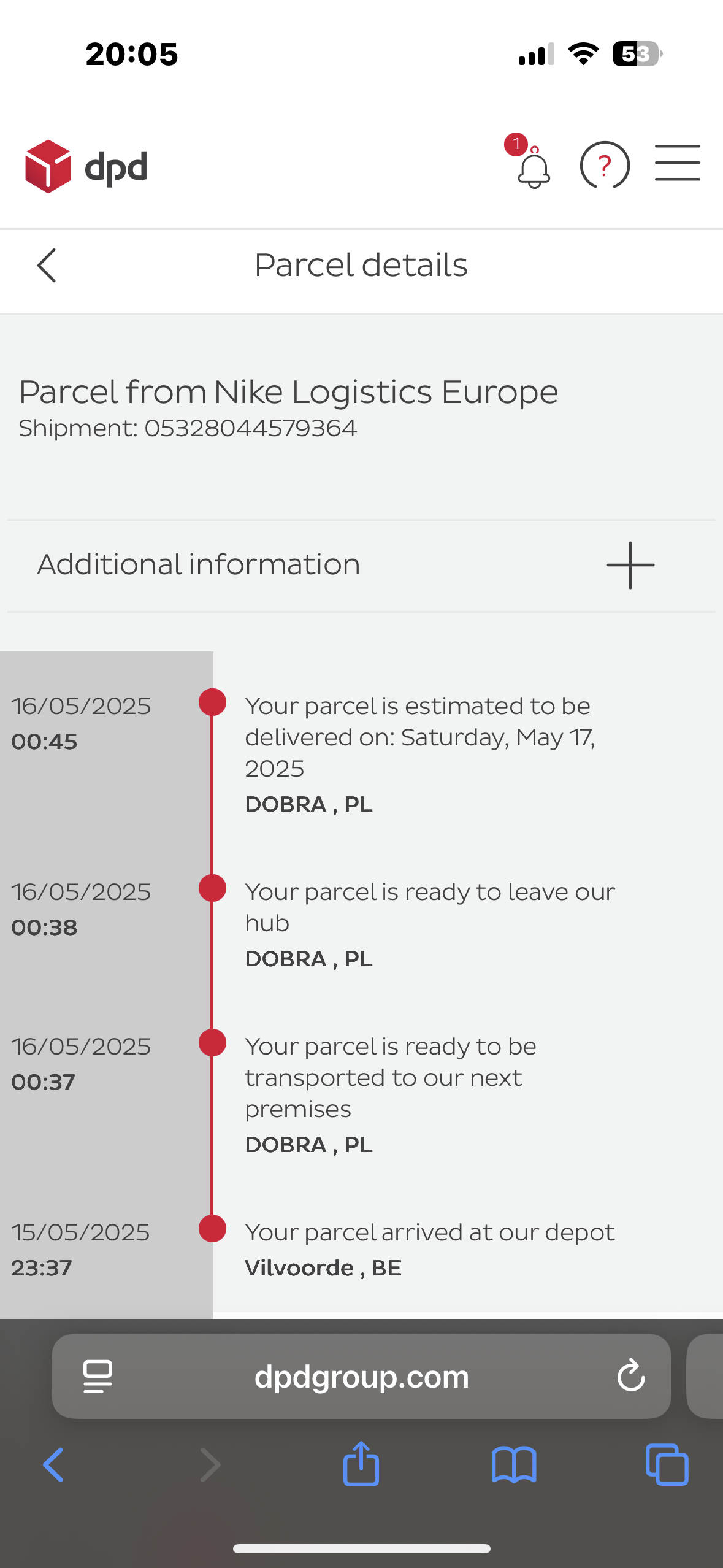Go to the dpd home logo
Viewport: 723px width, 1568px height.
[86, 166]
